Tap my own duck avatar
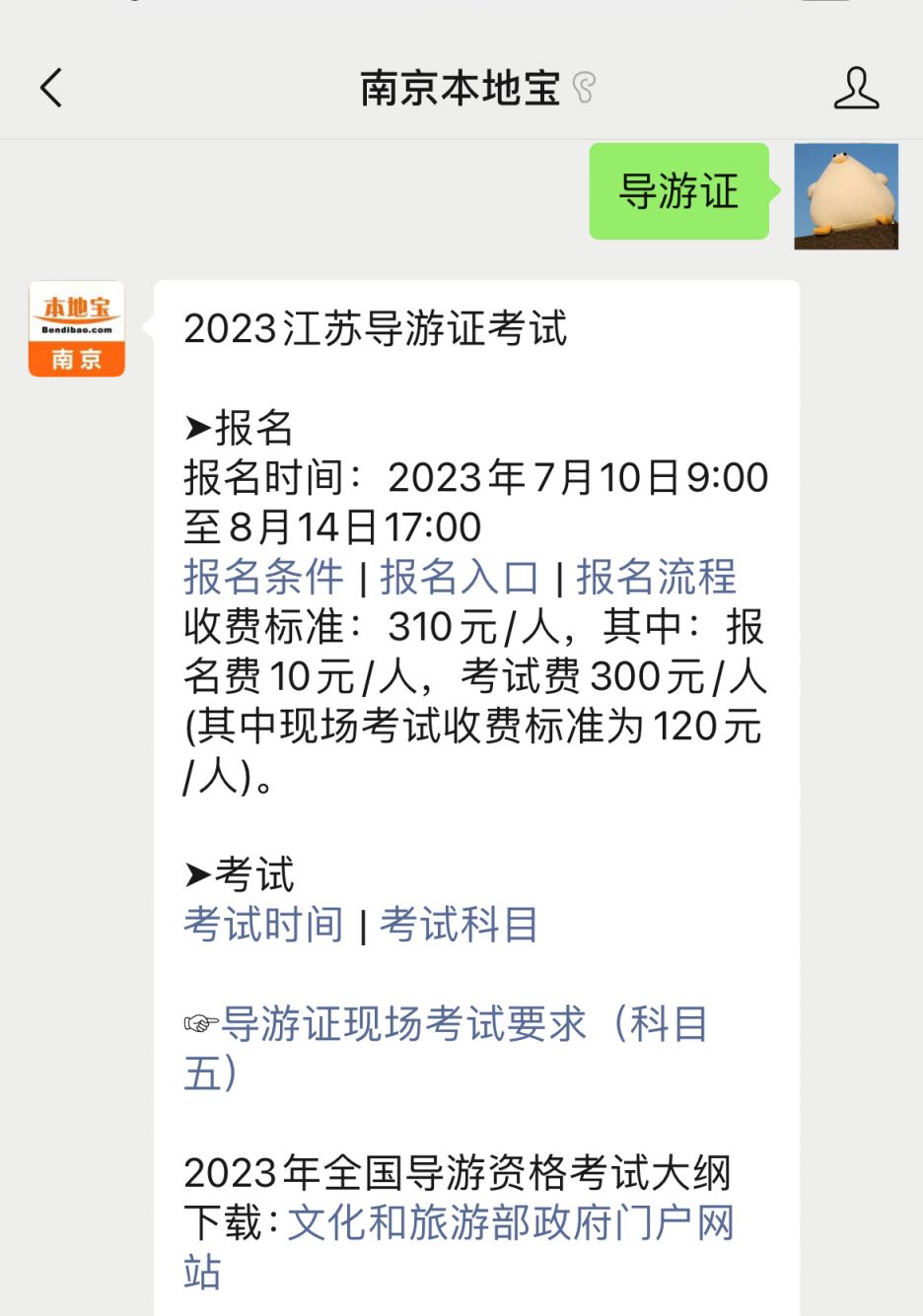The image size is (923, 1316). pyautogui.click(x=846, y=196)
